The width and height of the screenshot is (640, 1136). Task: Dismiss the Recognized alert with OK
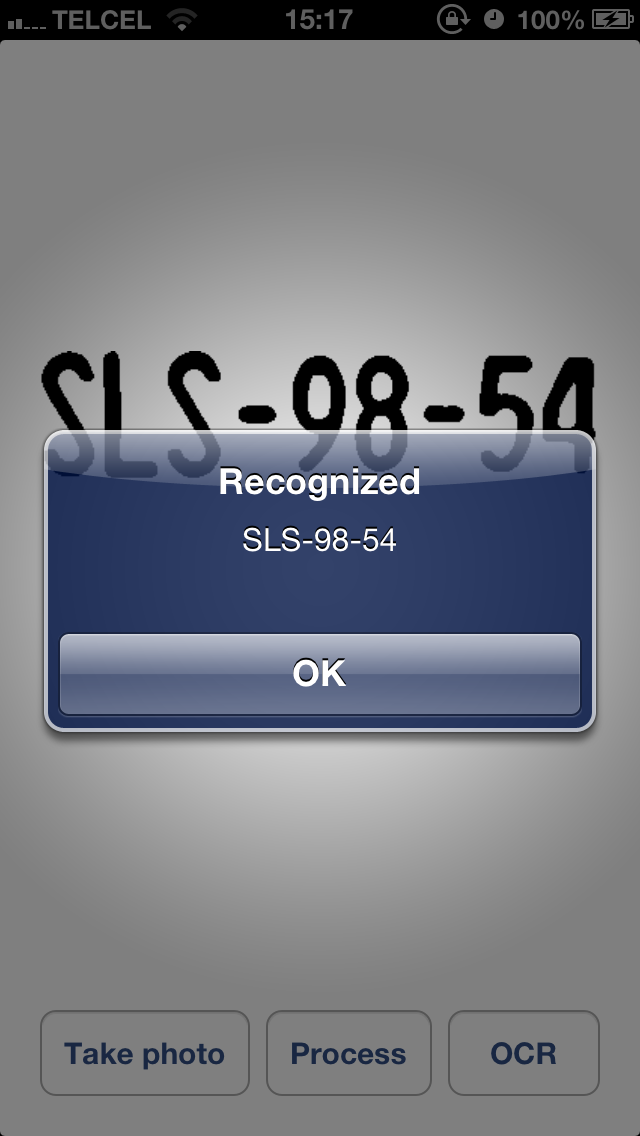click(320, 674)
